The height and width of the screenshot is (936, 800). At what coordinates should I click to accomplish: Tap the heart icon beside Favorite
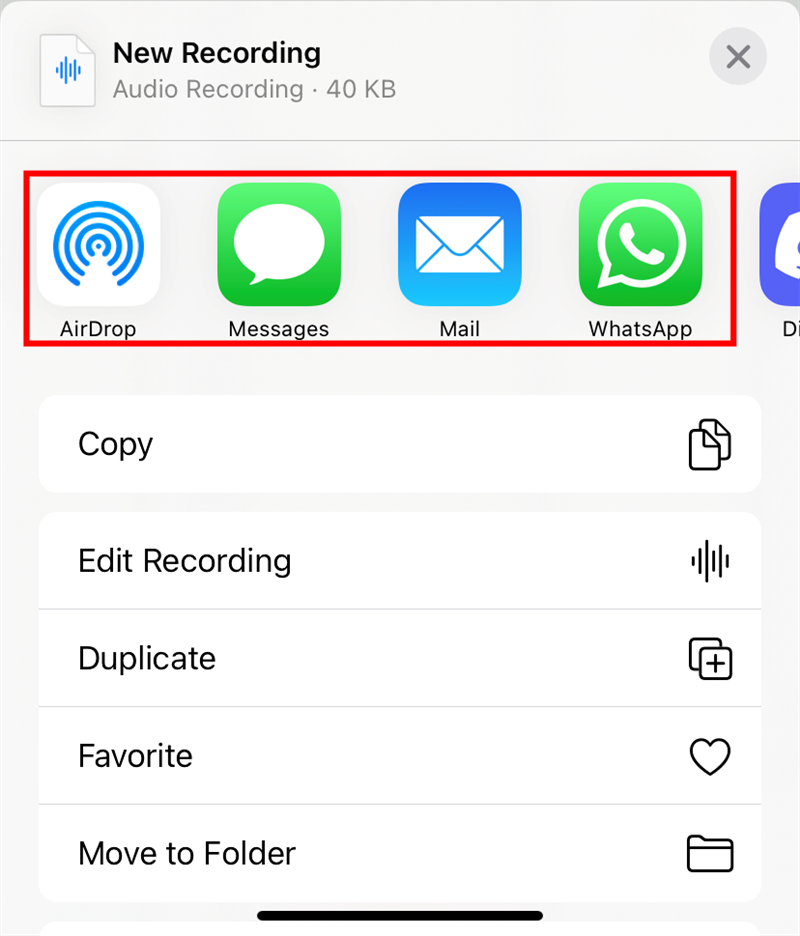tap(710, 756)
